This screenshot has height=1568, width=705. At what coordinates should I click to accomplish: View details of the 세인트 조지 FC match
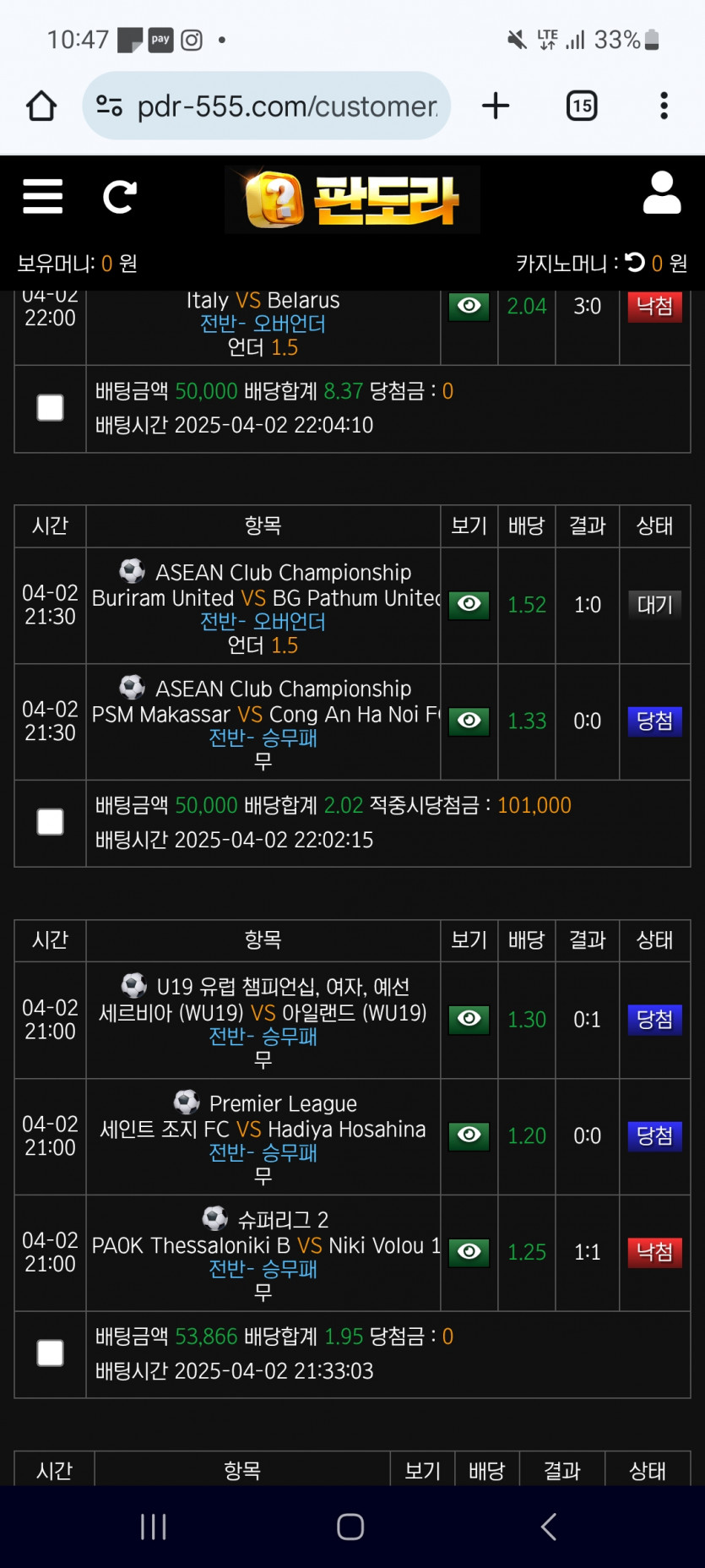[469, 1135]
